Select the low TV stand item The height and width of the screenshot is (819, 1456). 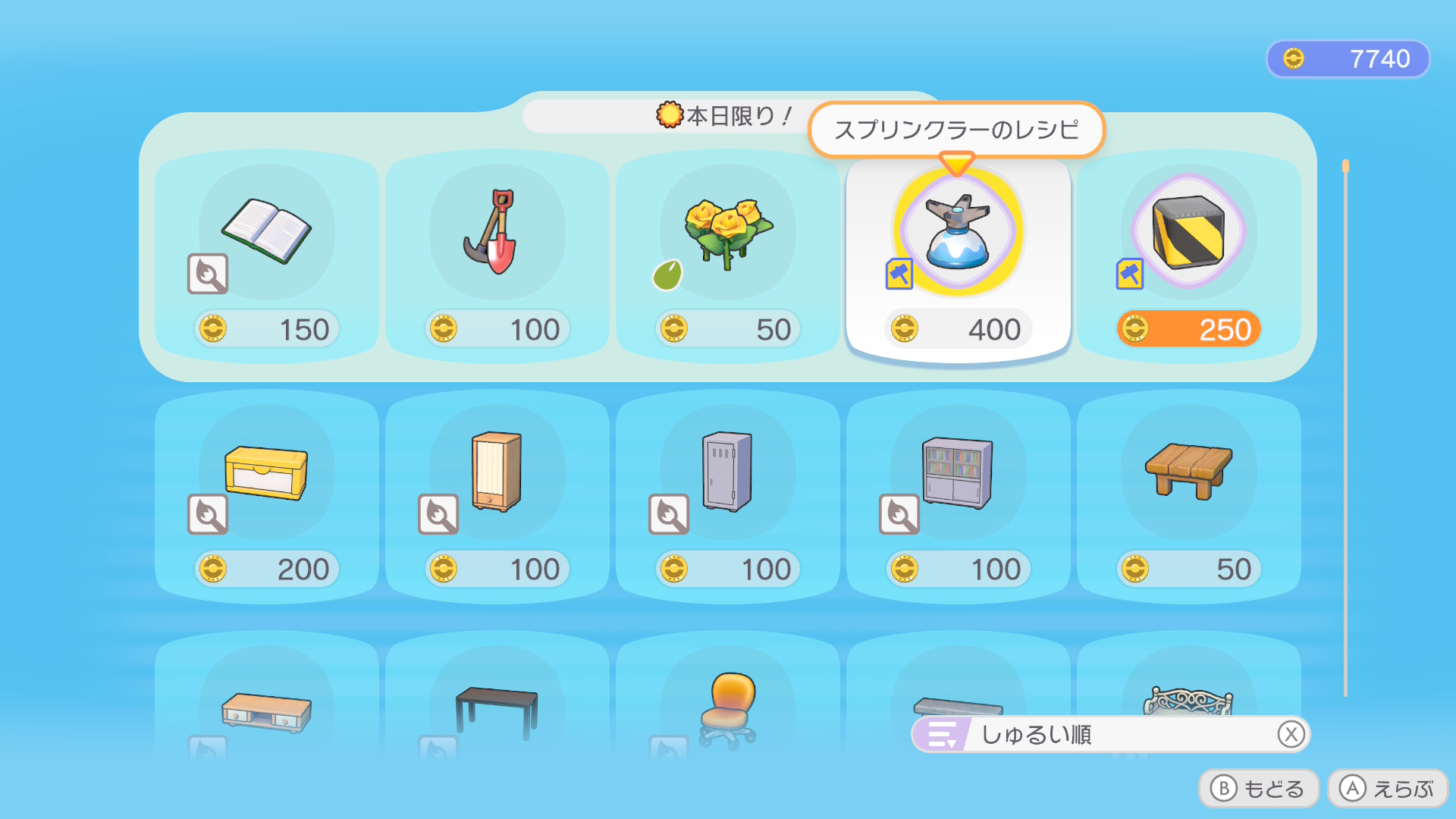coord(266,709)
